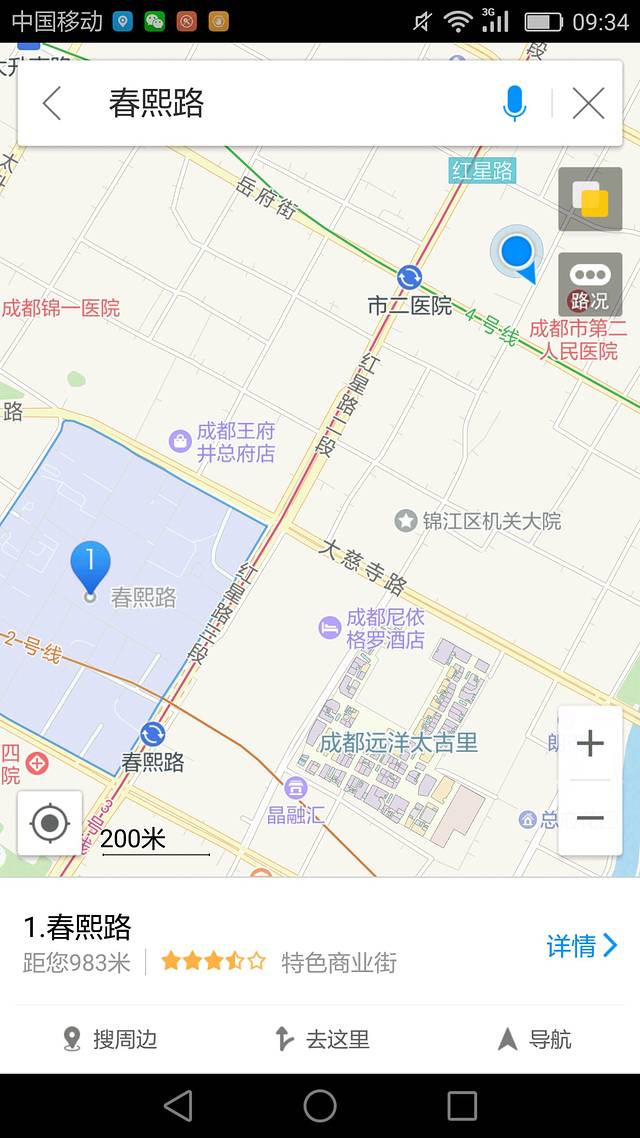640x1138 pixels.
Task: Tap the system home button
Action: [x=320, y=1105]
